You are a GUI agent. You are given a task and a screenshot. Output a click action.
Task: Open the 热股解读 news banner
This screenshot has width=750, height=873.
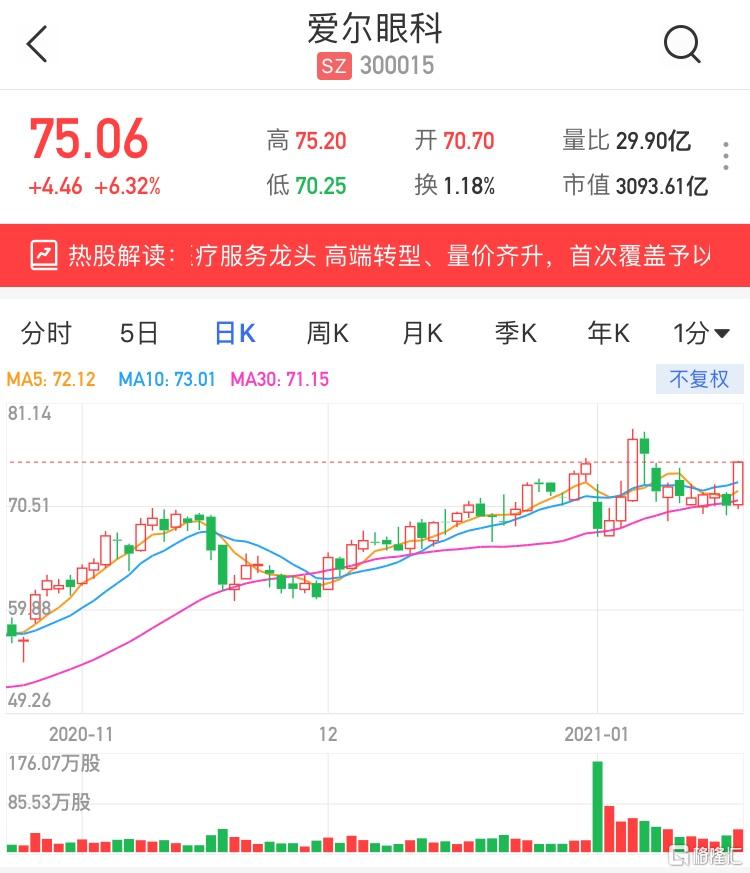(375, 256)
